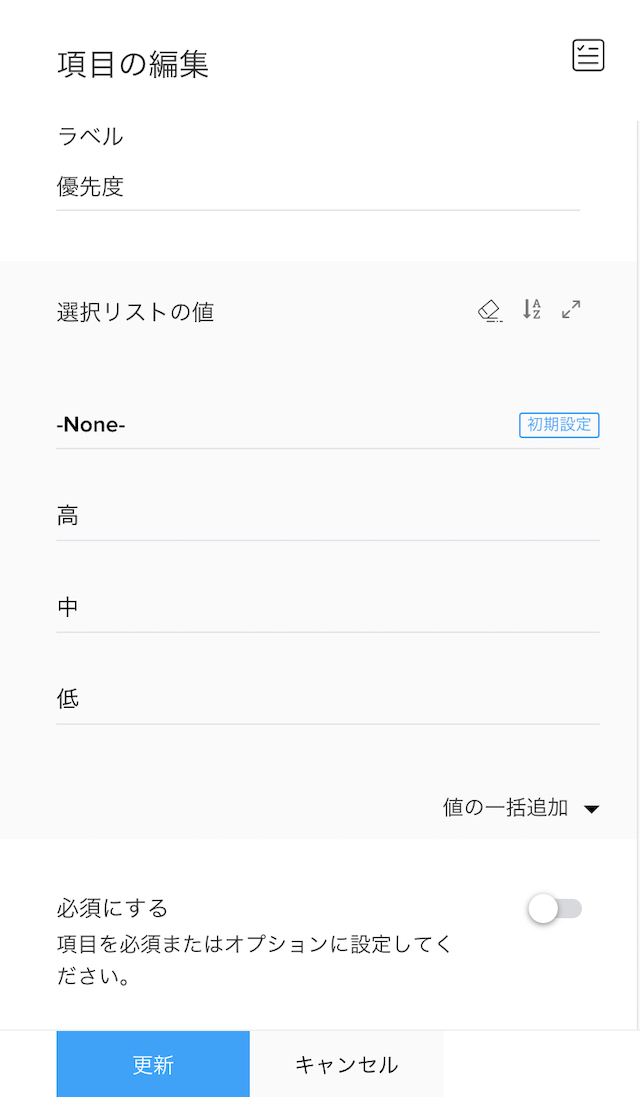Edit the 低 picklist value
The image size is (640, 1097).
[328, 699]
